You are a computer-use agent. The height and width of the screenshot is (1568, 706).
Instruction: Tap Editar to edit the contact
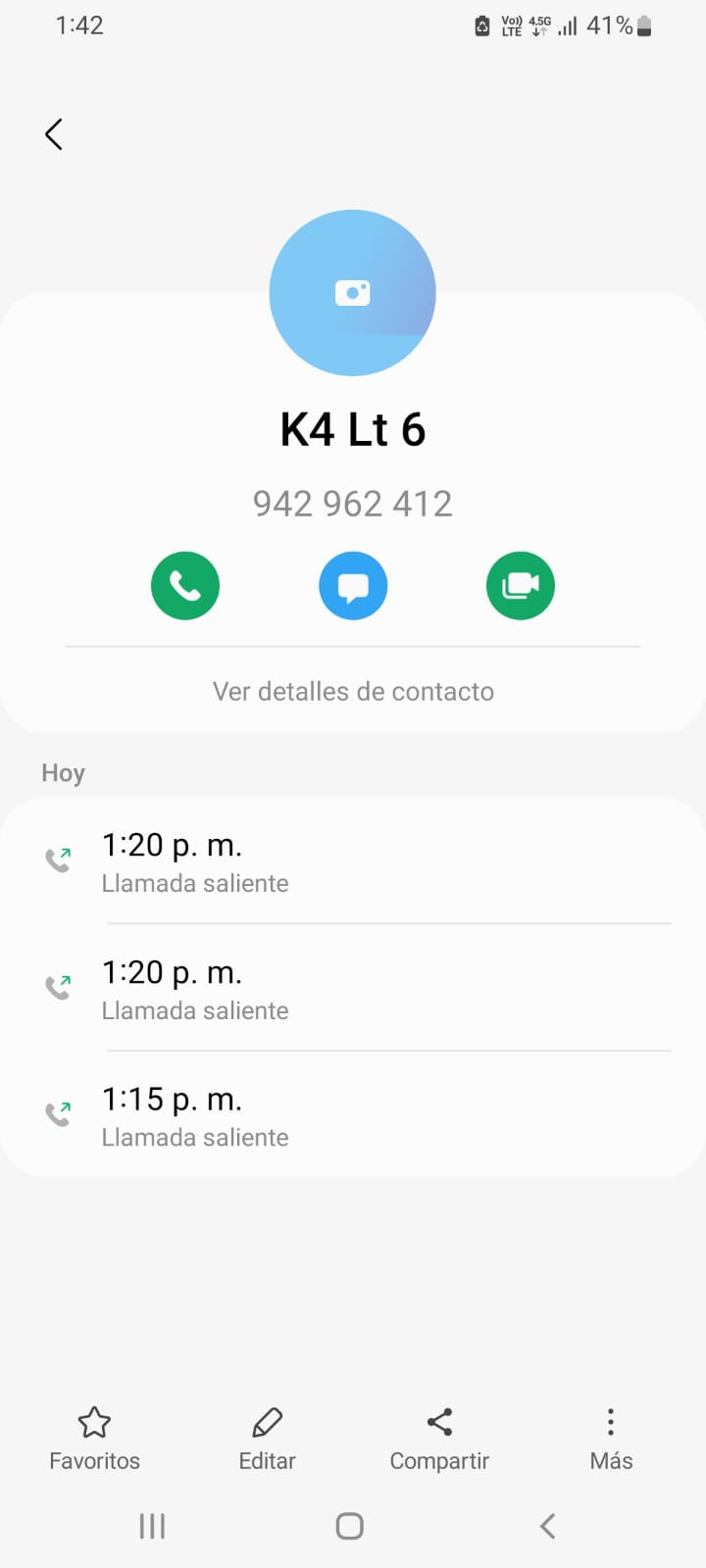267,1439
